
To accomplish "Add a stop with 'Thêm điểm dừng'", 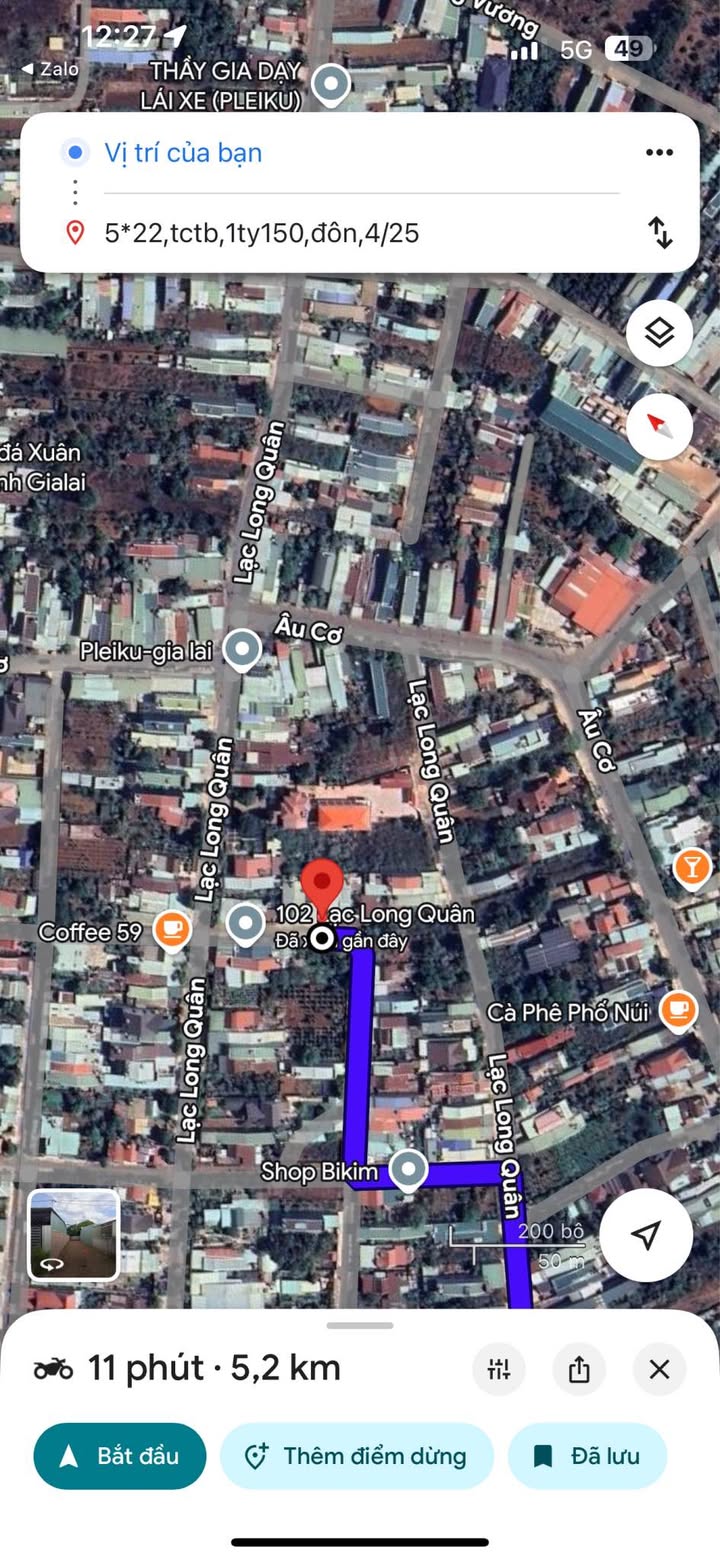I will [x=357, y=1456].
